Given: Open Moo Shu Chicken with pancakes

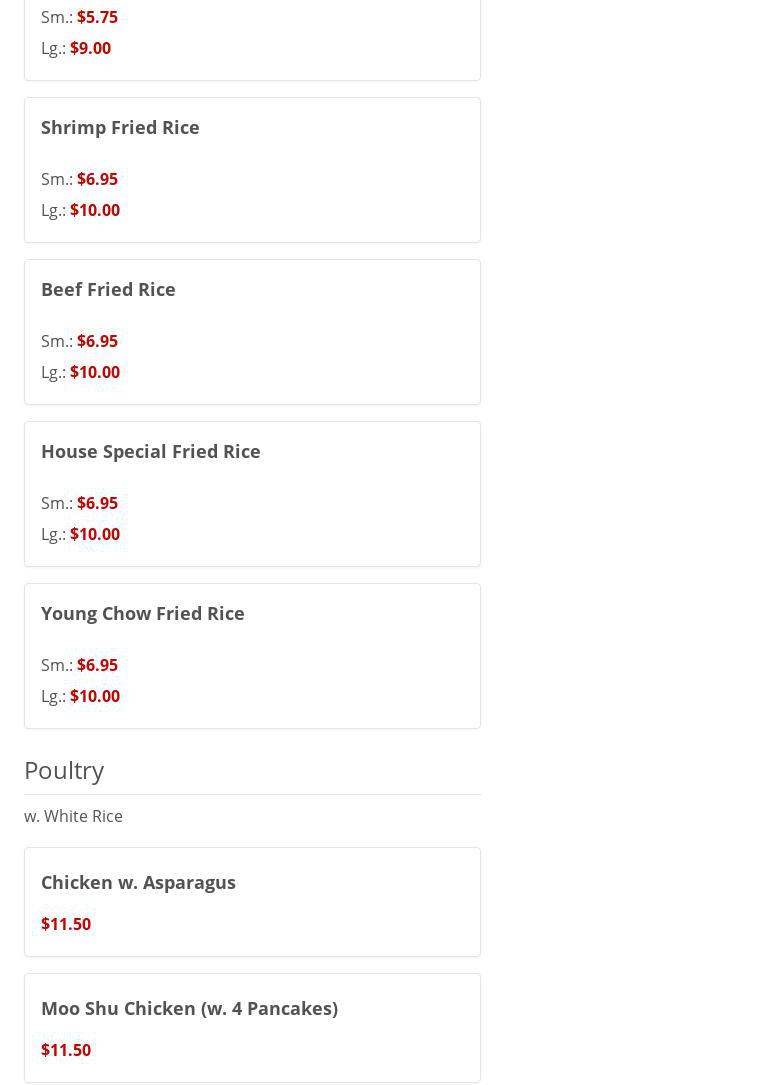Looking at the screenshot, I should (x=189, y=1009).
